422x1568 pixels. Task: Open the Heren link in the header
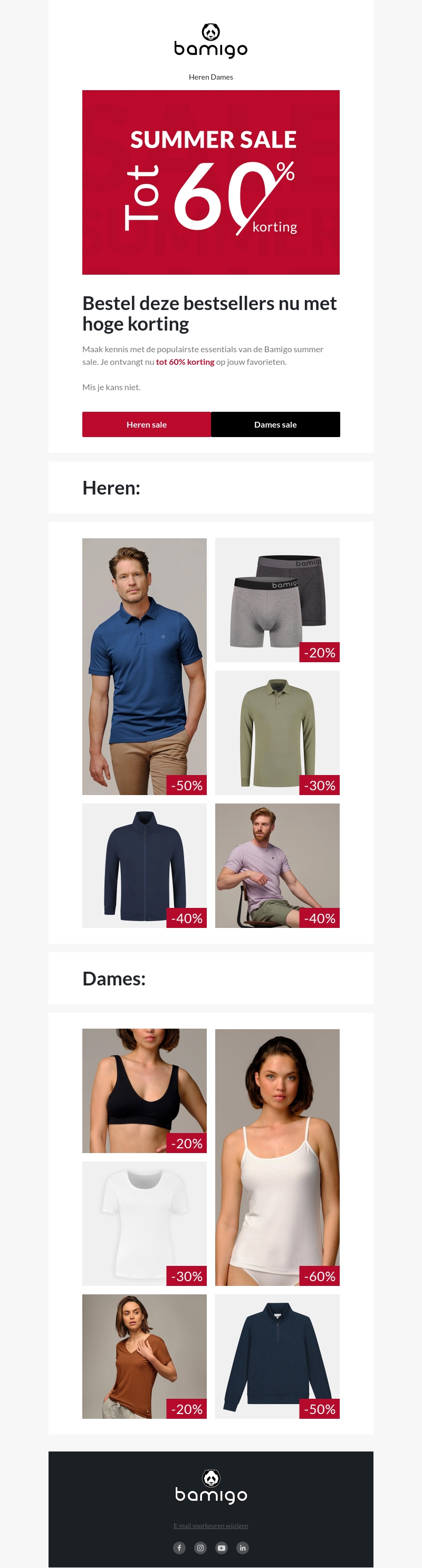[x=198, y=78]
